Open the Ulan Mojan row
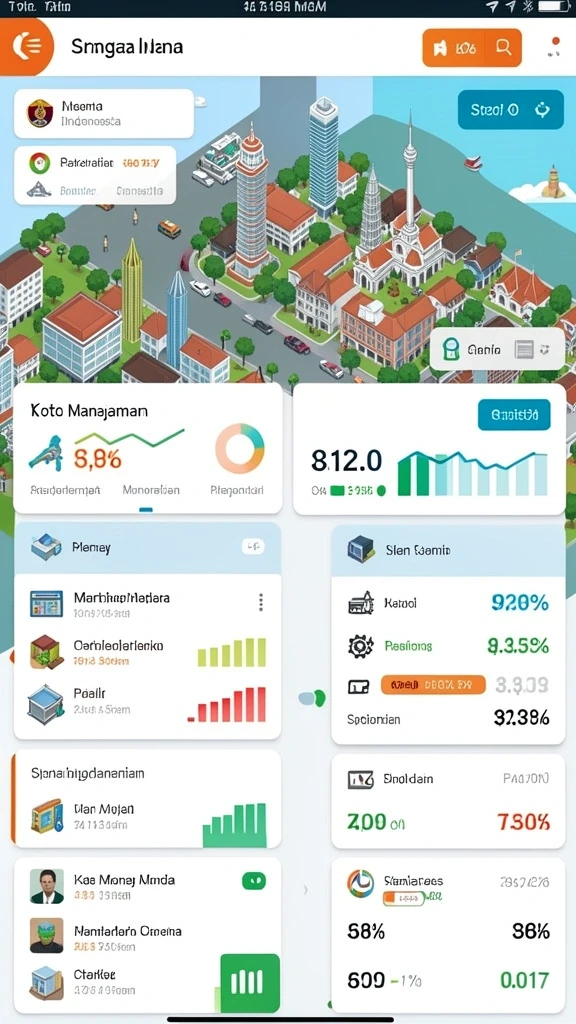Image resolution: width=576 pixels, height=1024 pixels. pos(148,816)
